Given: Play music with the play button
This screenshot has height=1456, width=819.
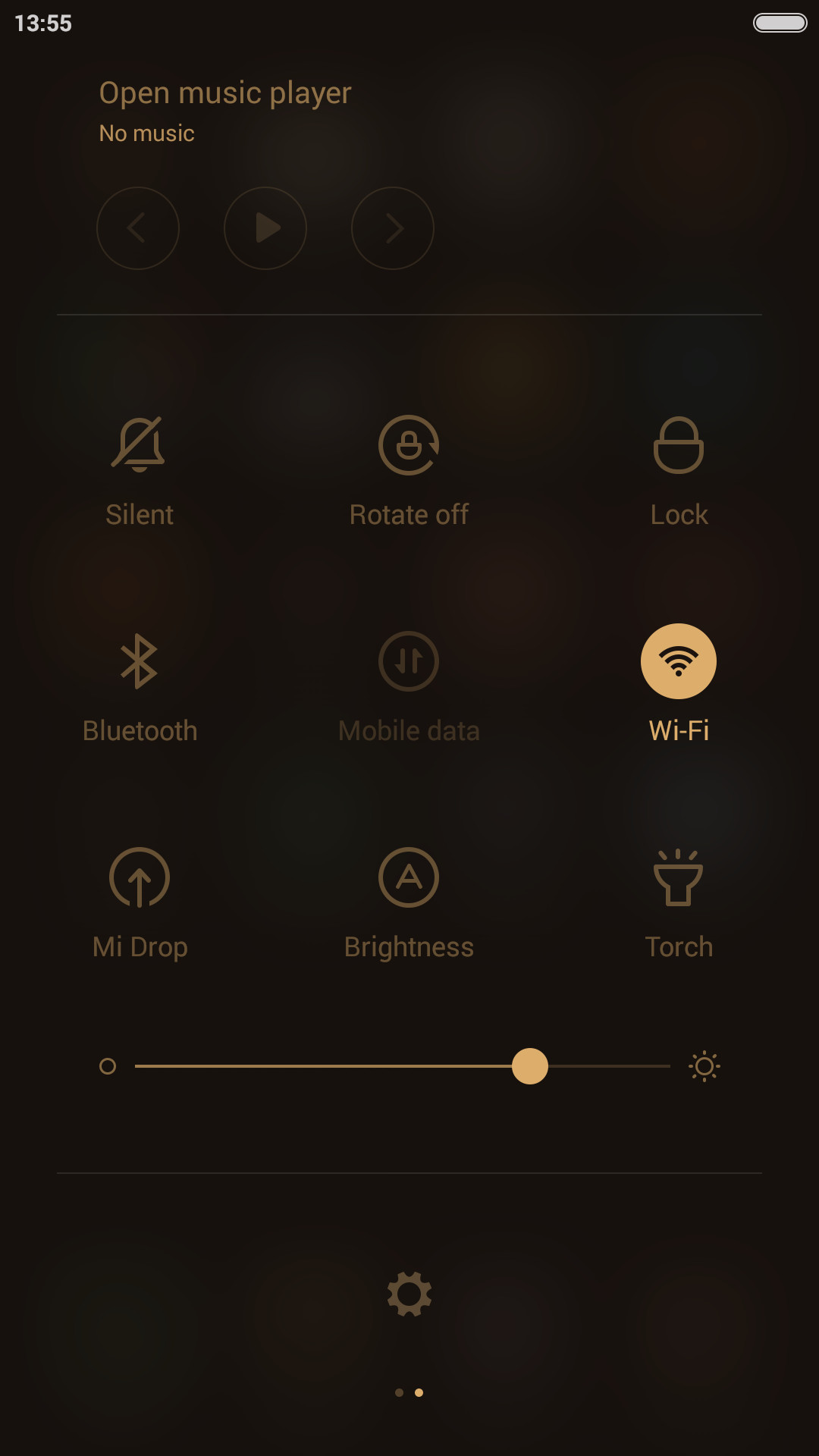Looking at the screenshot, I should click(265, 228).
